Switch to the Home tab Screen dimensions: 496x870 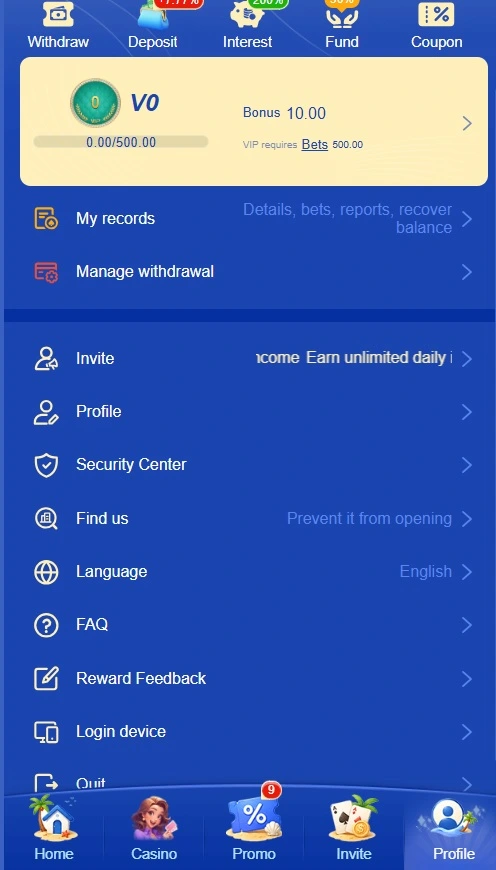pos(54,828)
